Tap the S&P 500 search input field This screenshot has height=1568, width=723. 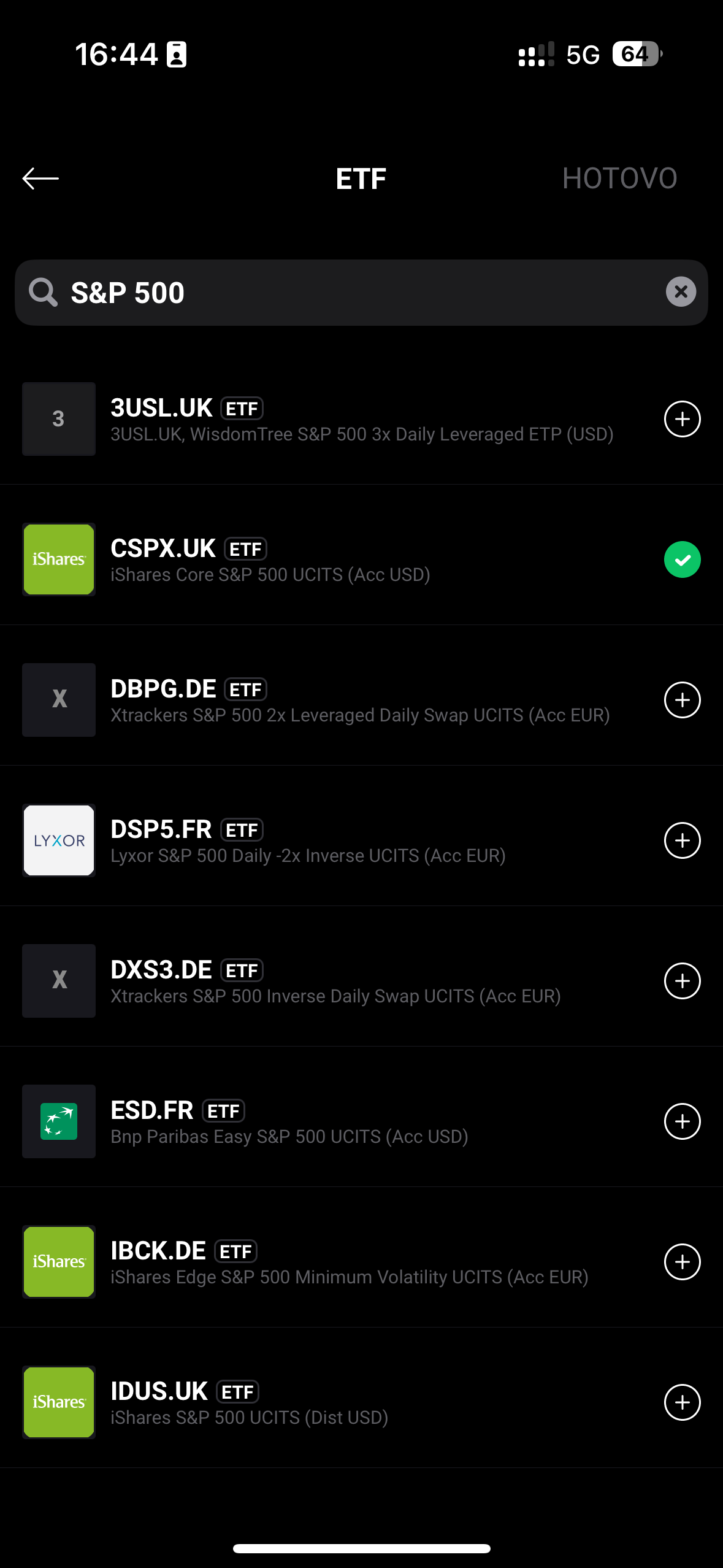307,292
